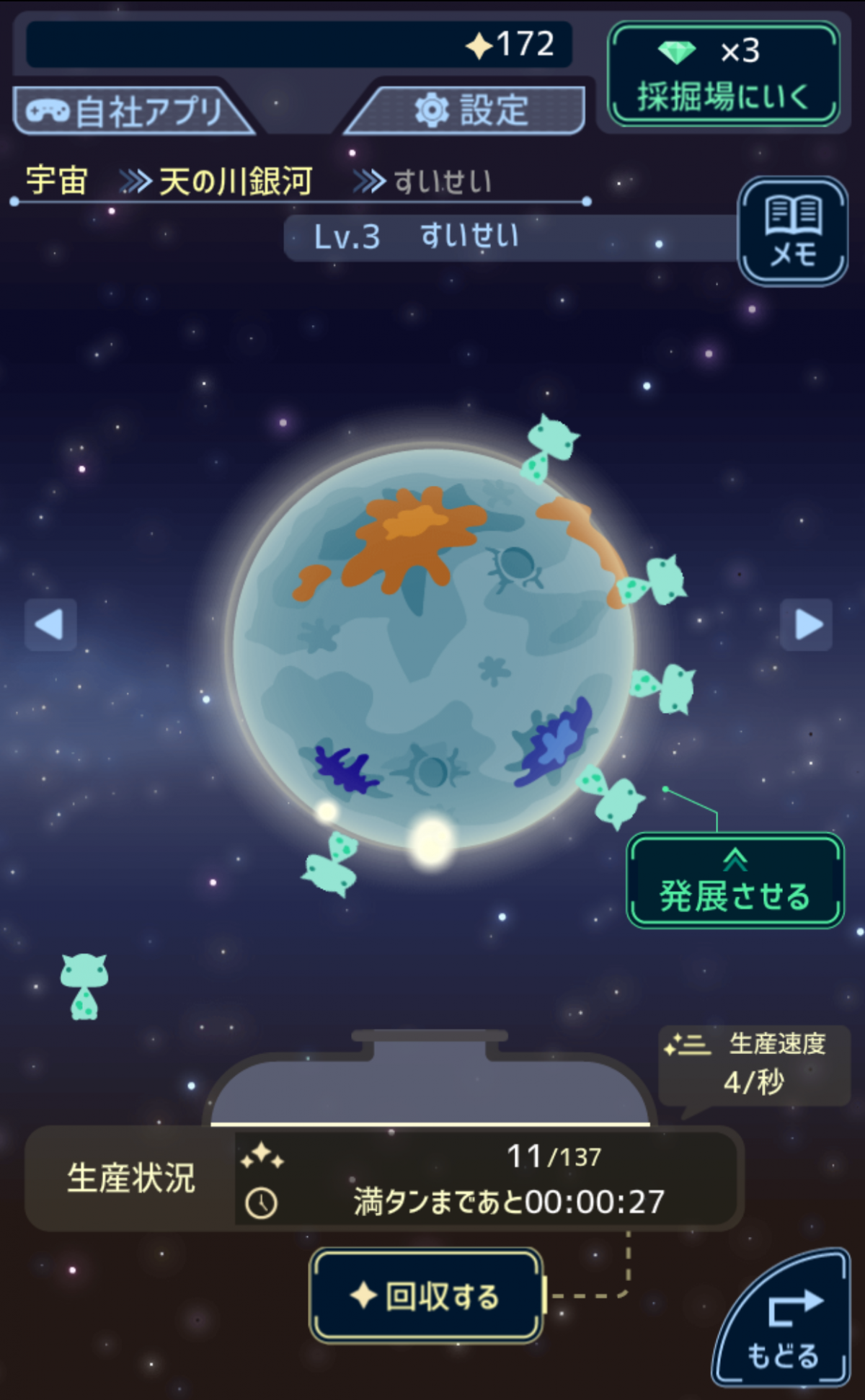Open the メモ notebook

pyautogui.click(x=793, y=231)
